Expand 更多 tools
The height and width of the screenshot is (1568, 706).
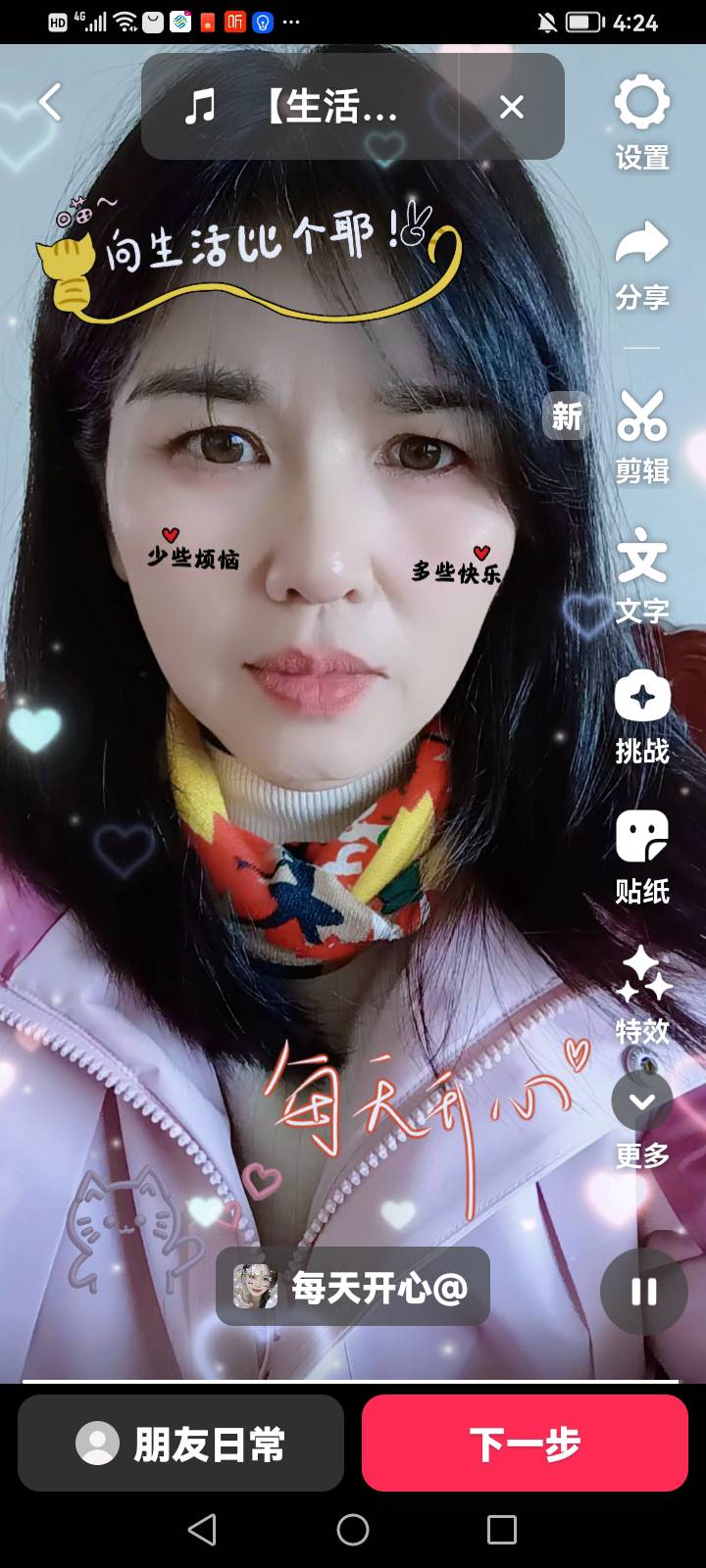(642, 1119)
